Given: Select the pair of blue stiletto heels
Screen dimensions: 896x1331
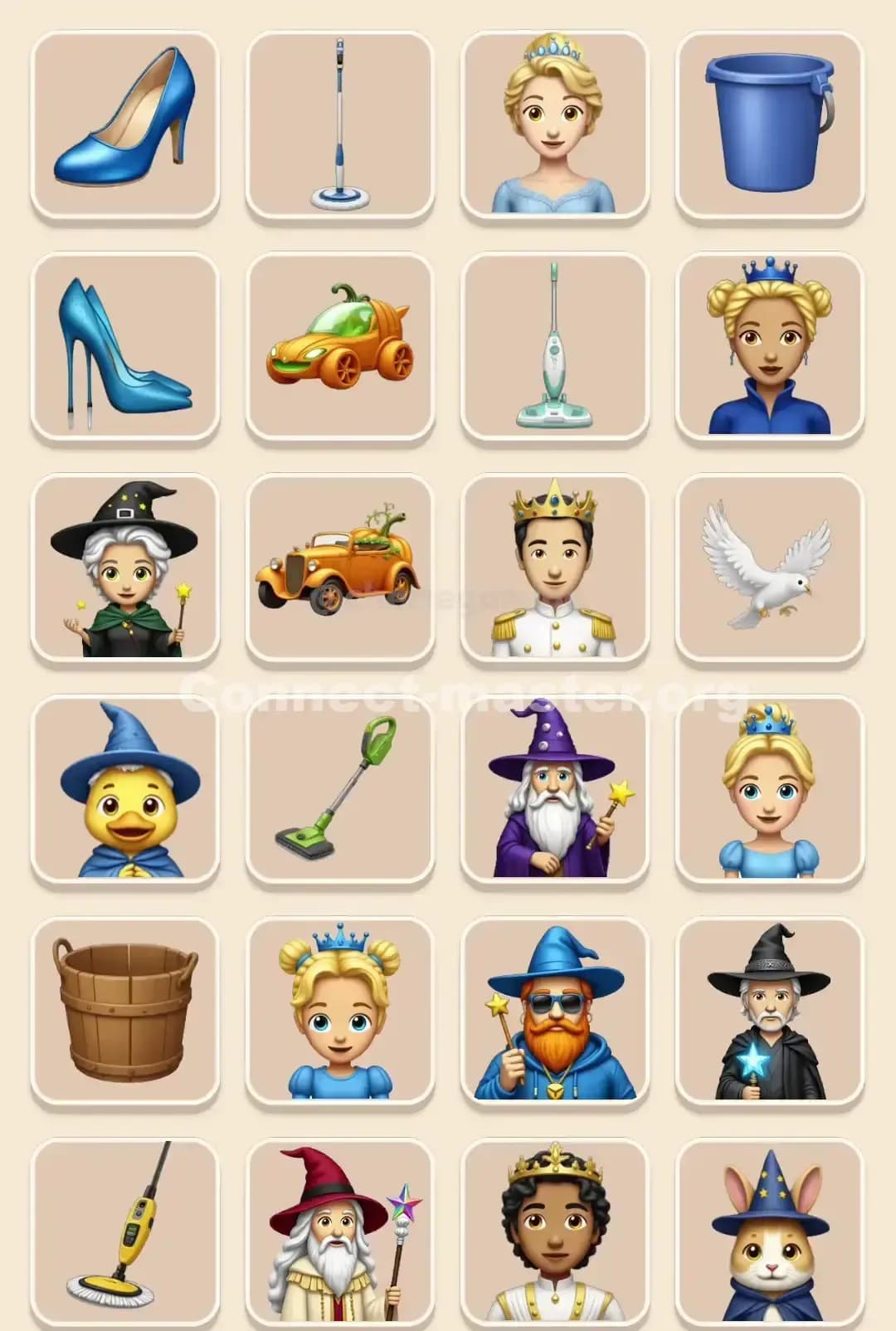Looking at the screenshot, I should click(124, 344).
